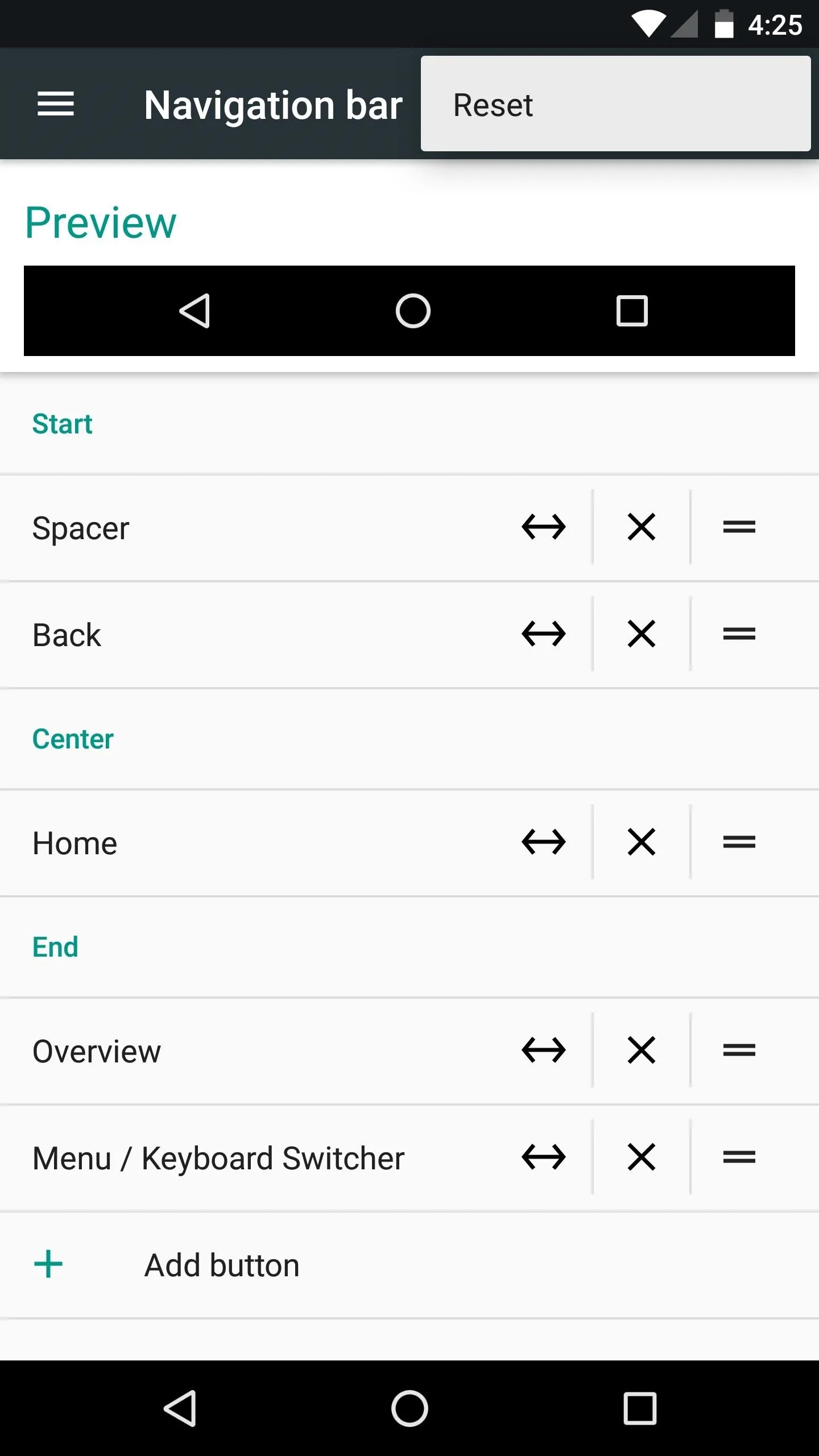Select Reset from the popup menu
819x1456 pixels.
click(615, 104)
